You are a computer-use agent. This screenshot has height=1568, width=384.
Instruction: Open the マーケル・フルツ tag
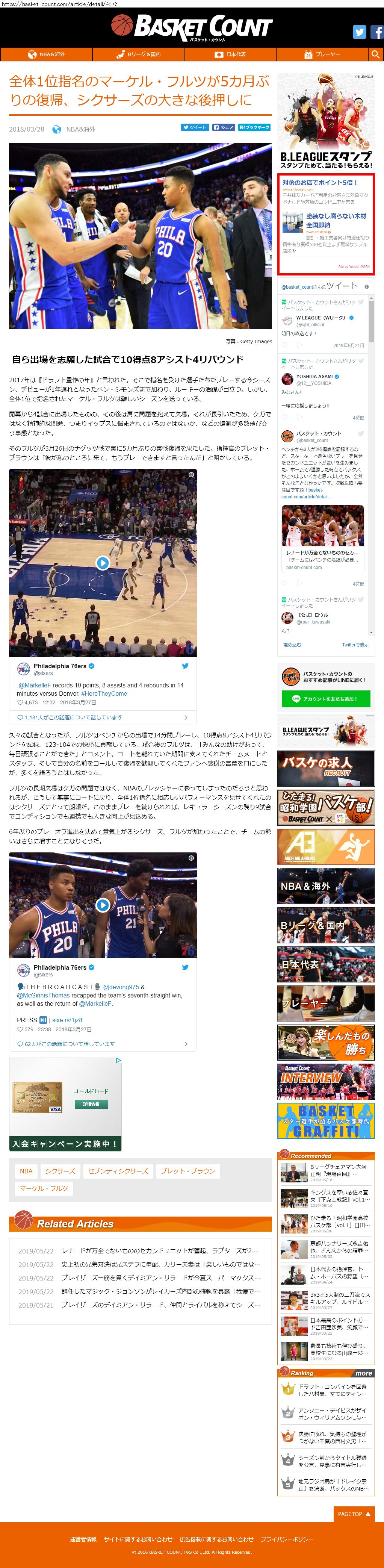pyautogui.click(x=43, y=1188)
